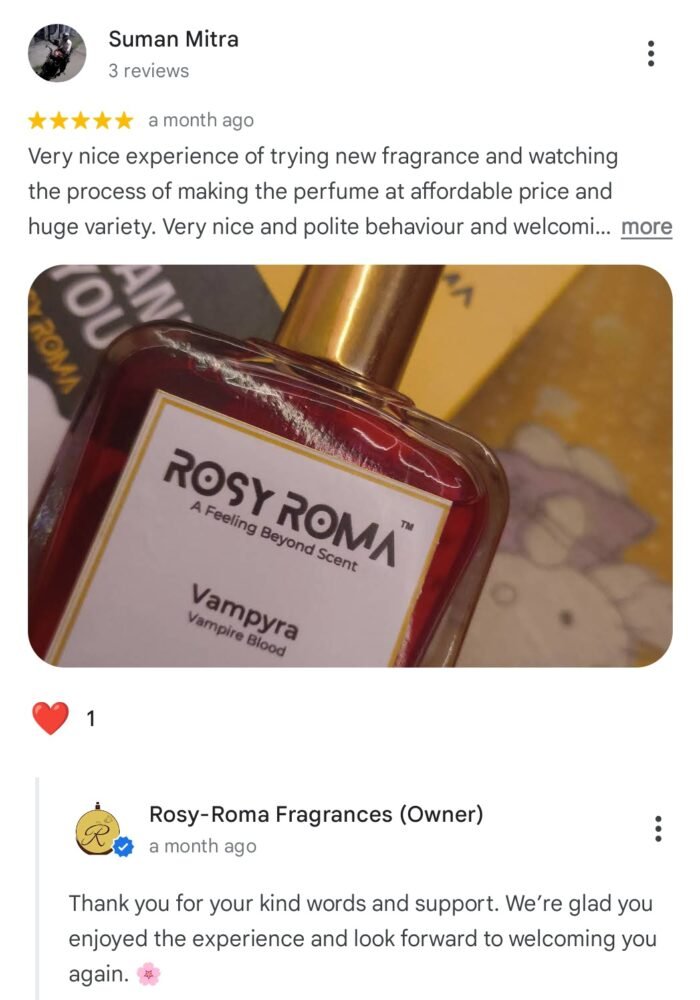Open the Vampyra perfume review photo

(x=350, y=465)
